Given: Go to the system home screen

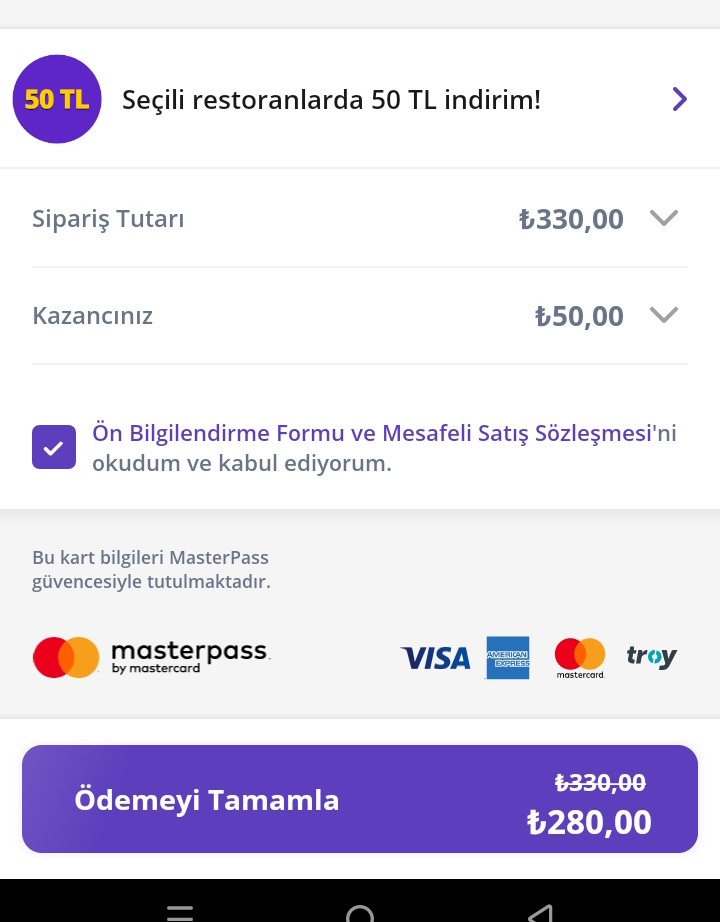Looking at the screenshot, I should pos(360,912).
